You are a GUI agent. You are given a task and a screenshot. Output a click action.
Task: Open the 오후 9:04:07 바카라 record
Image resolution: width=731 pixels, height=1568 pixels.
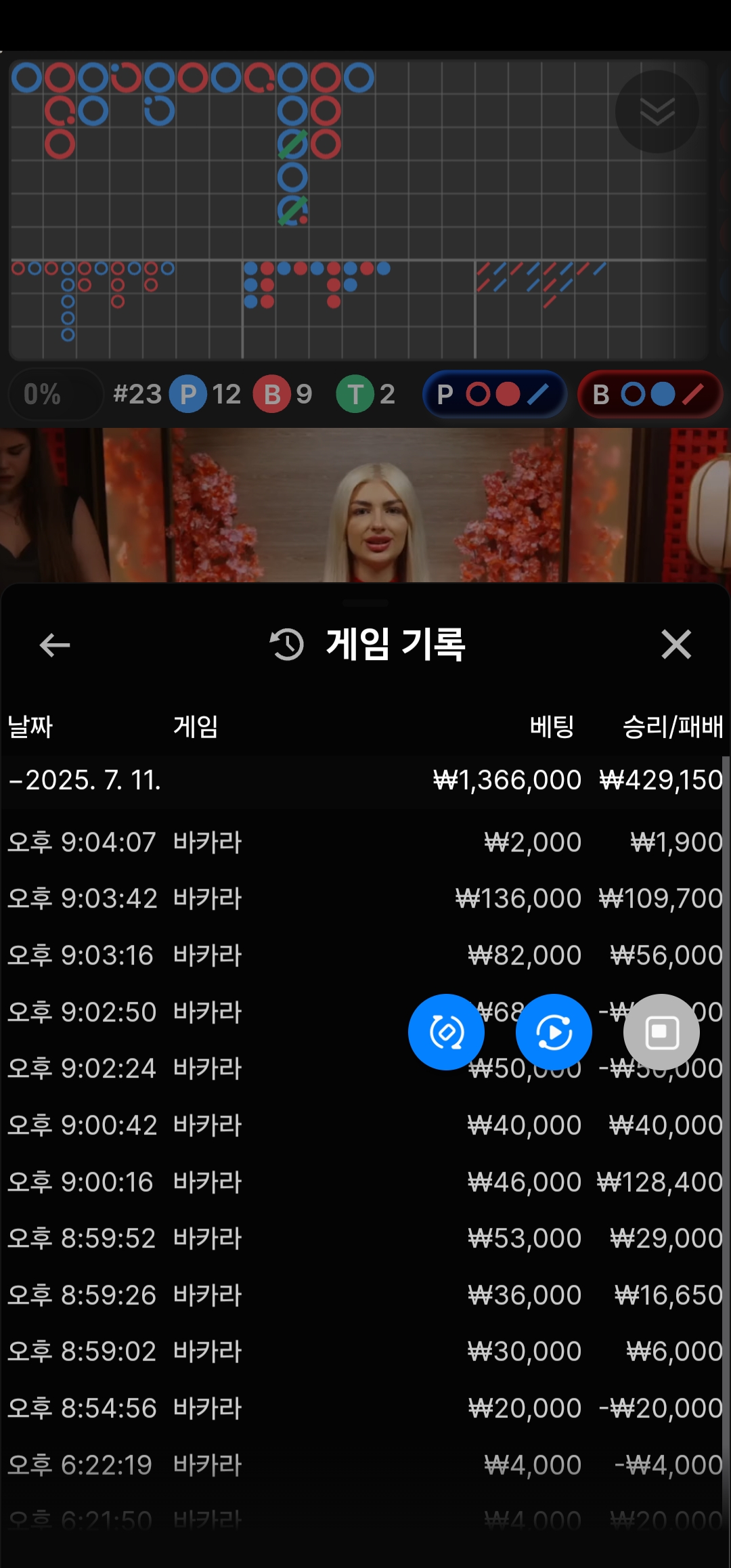pos(271,842)
